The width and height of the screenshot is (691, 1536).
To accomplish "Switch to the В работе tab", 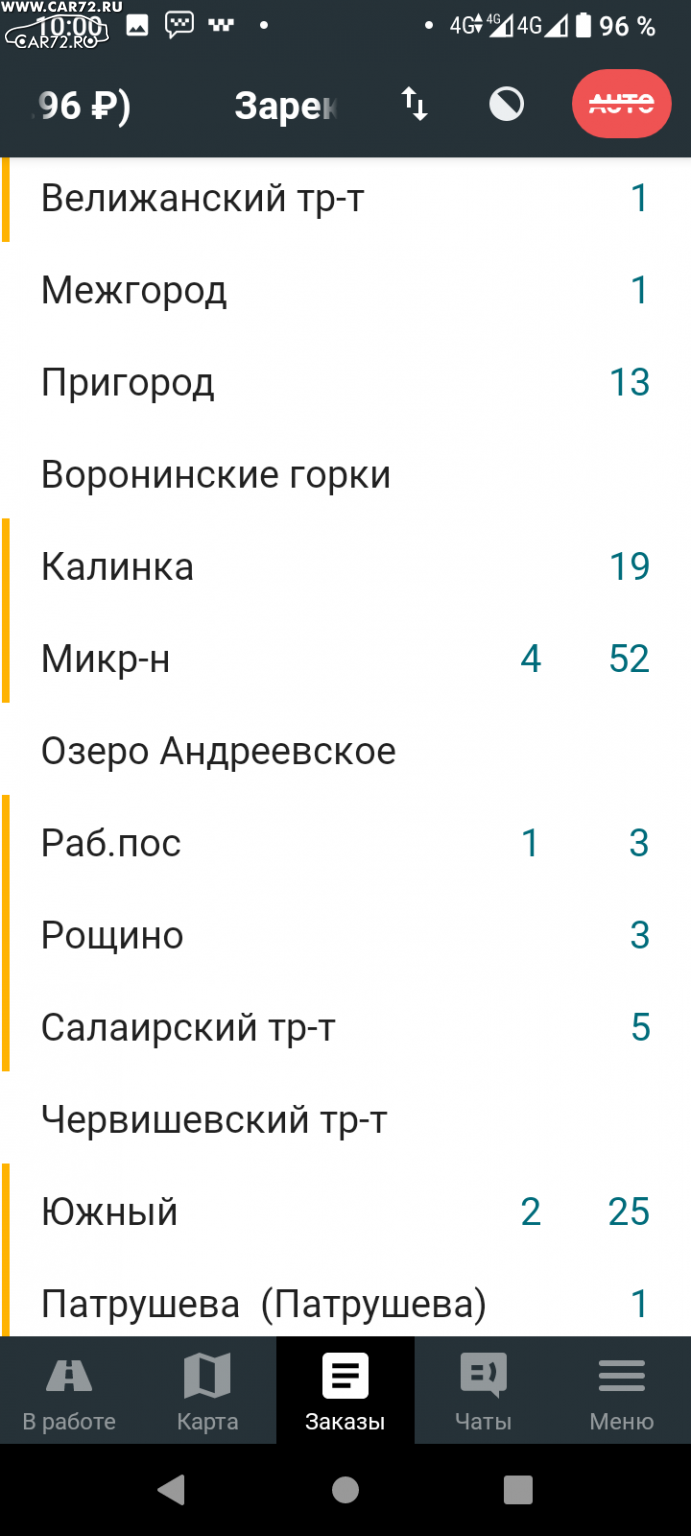I will coord(69,1391).
